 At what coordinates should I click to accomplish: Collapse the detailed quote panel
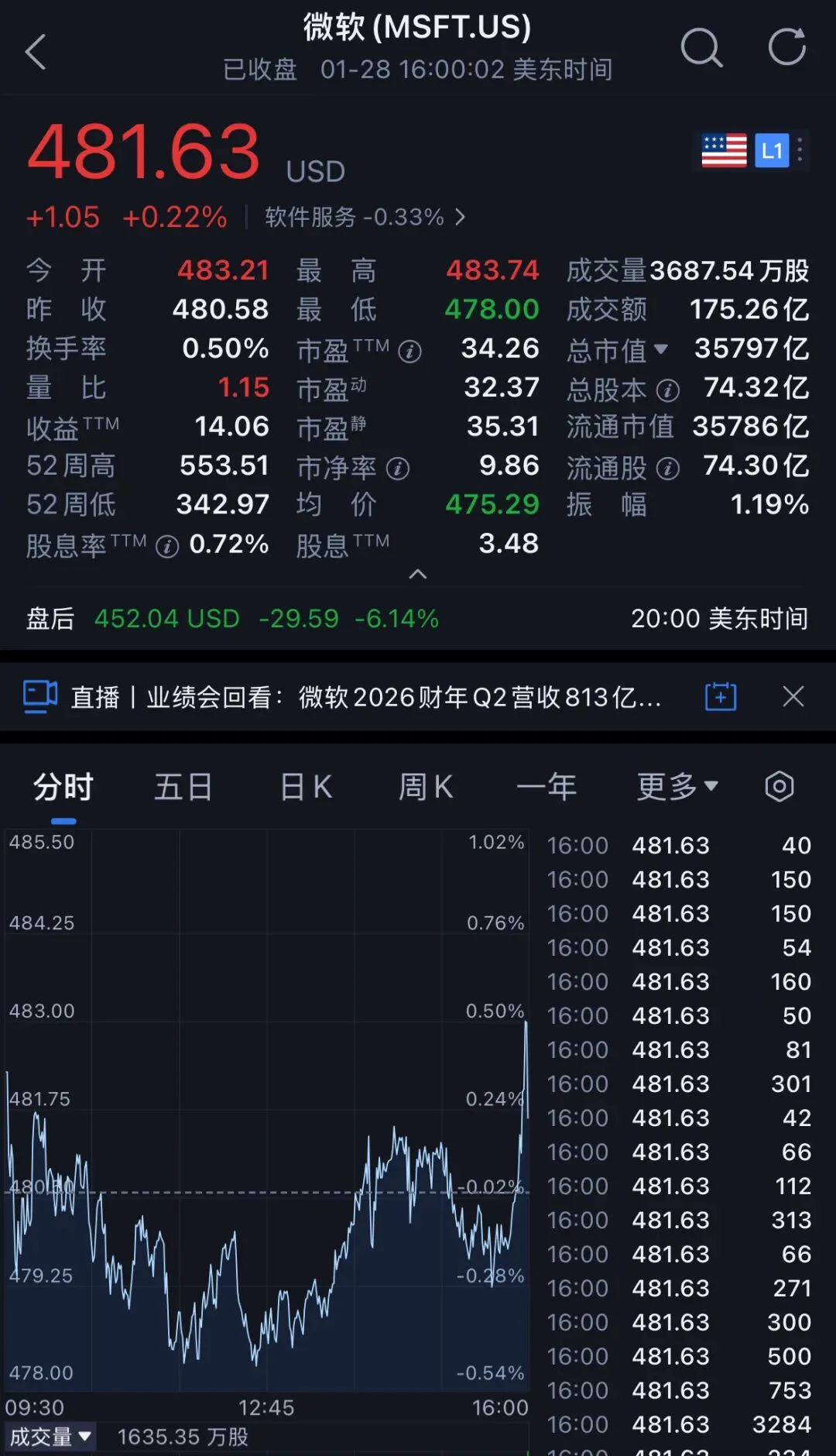pos(418,575)
